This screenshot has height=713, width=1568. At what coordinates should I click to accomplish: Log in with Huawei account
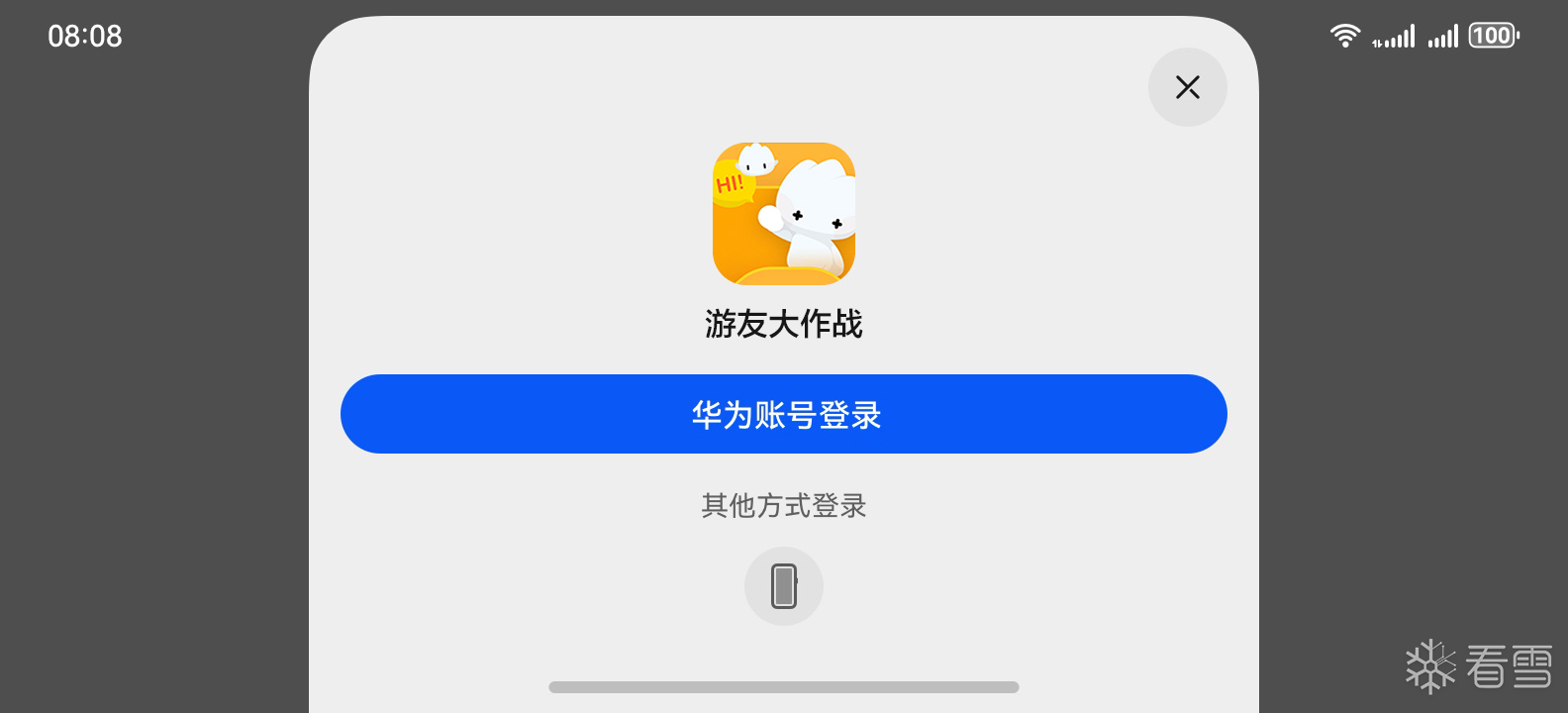coord(783,414)
